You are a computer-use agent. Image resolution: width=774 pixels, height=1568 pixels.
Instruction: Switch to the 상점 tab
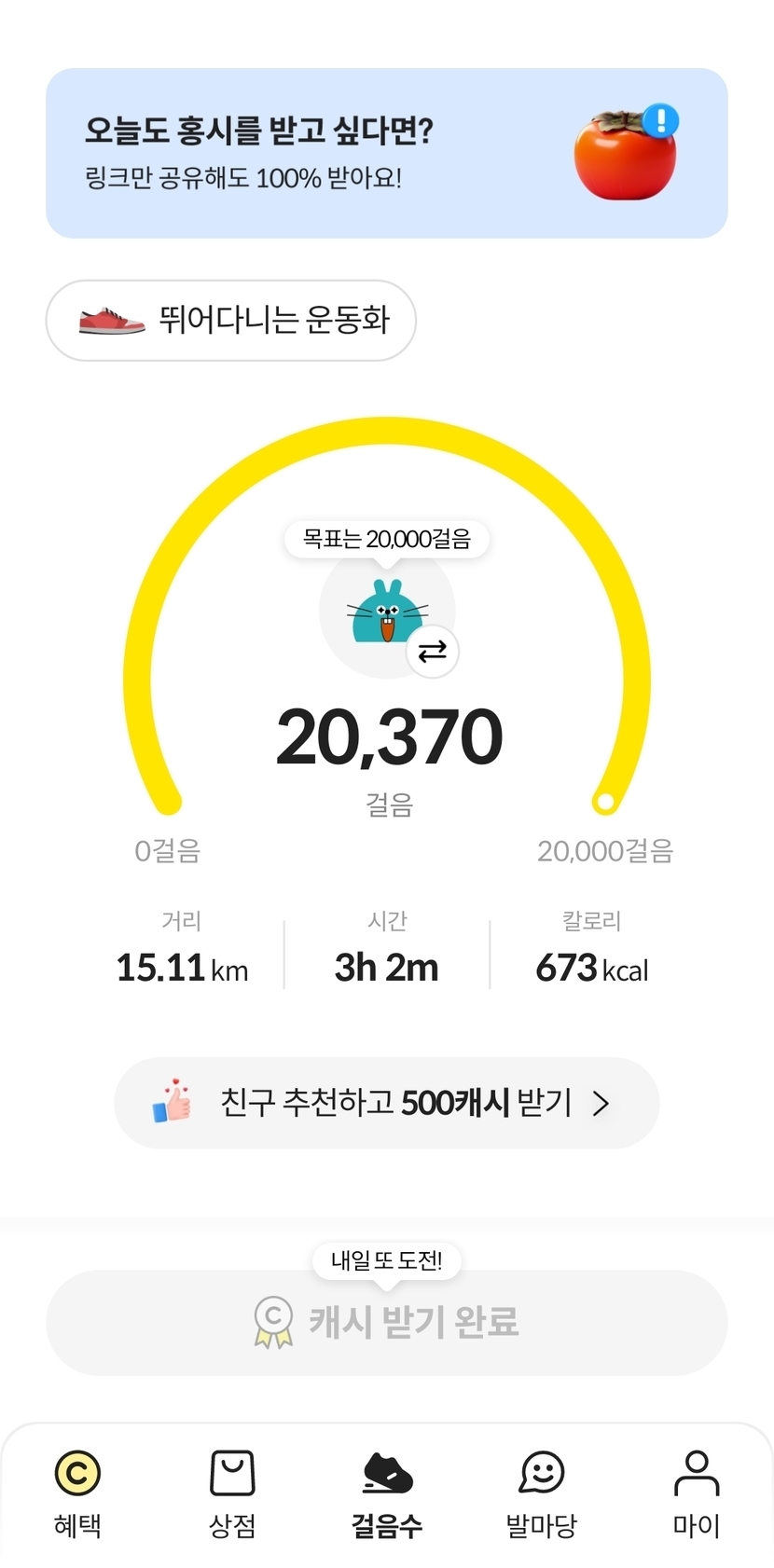tap(232, 1493)
